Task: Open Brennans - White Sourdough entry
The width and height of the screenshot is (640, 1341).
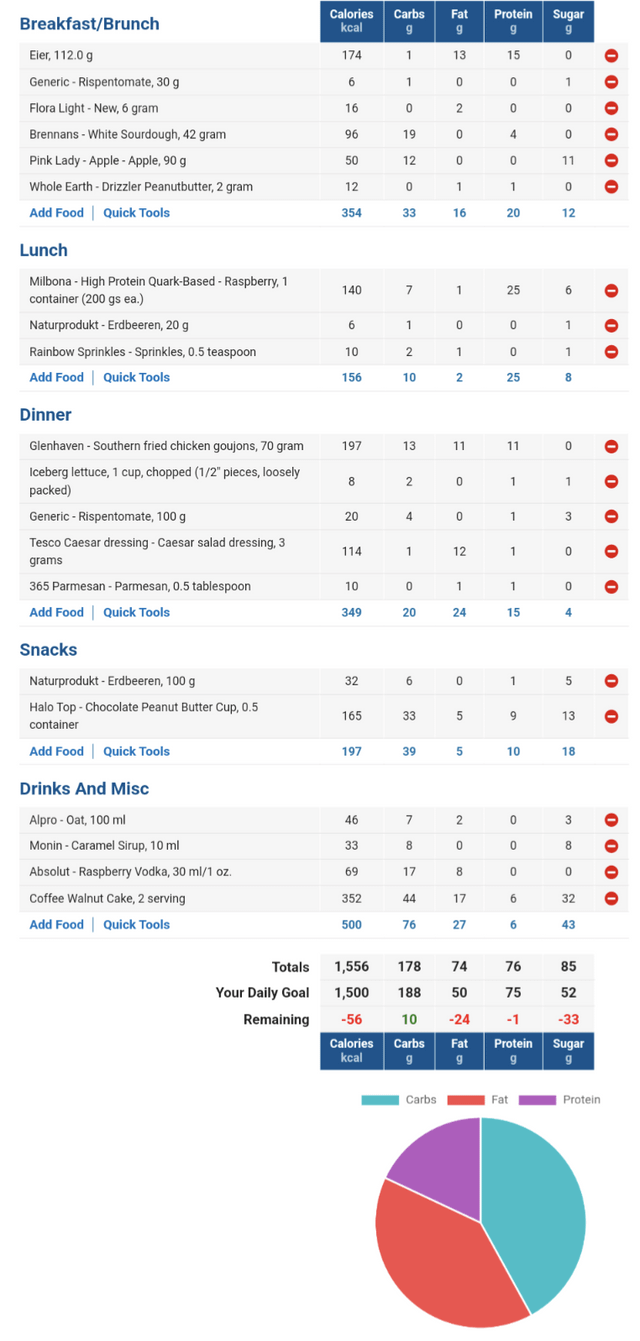Action: click(x=128, y=134)
